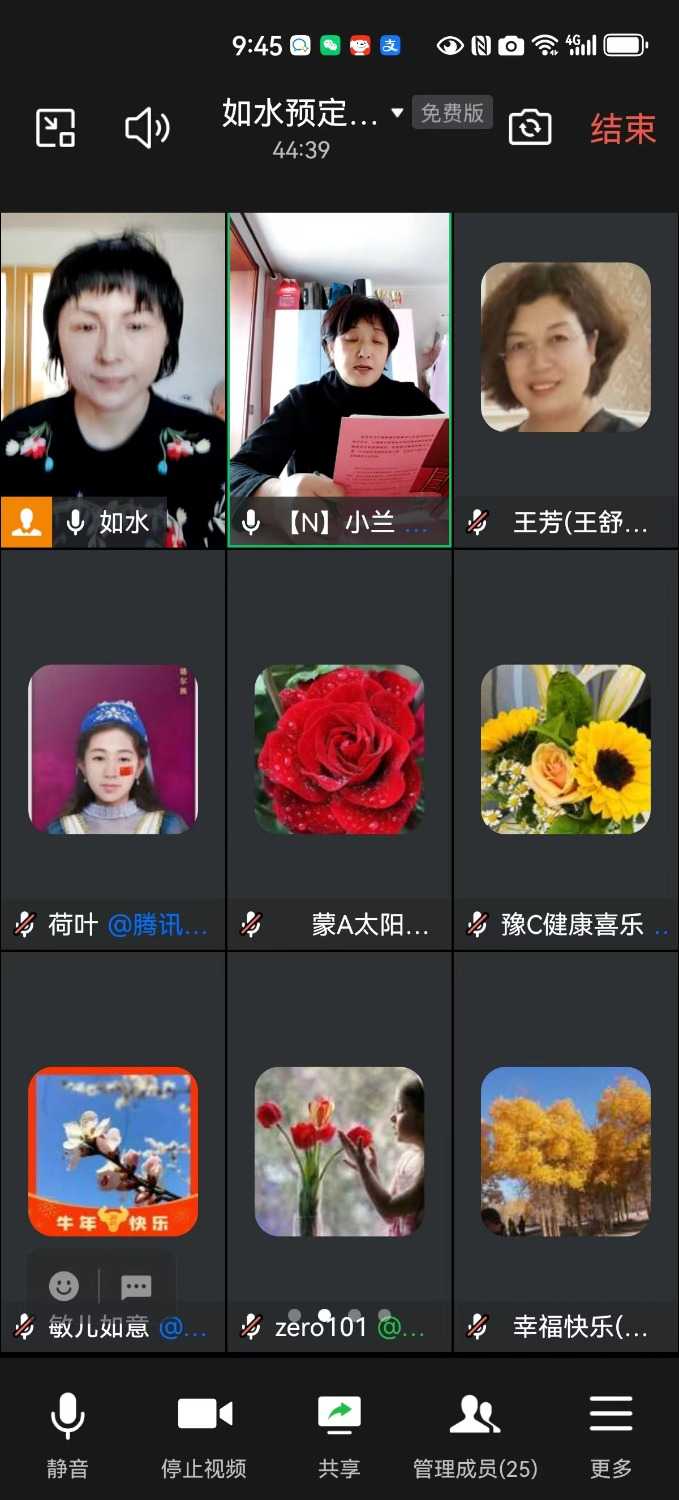Screen dimensions: 679x1500
Task: Stop your video with 停止视频
Action: click(x=204, y=1434)
